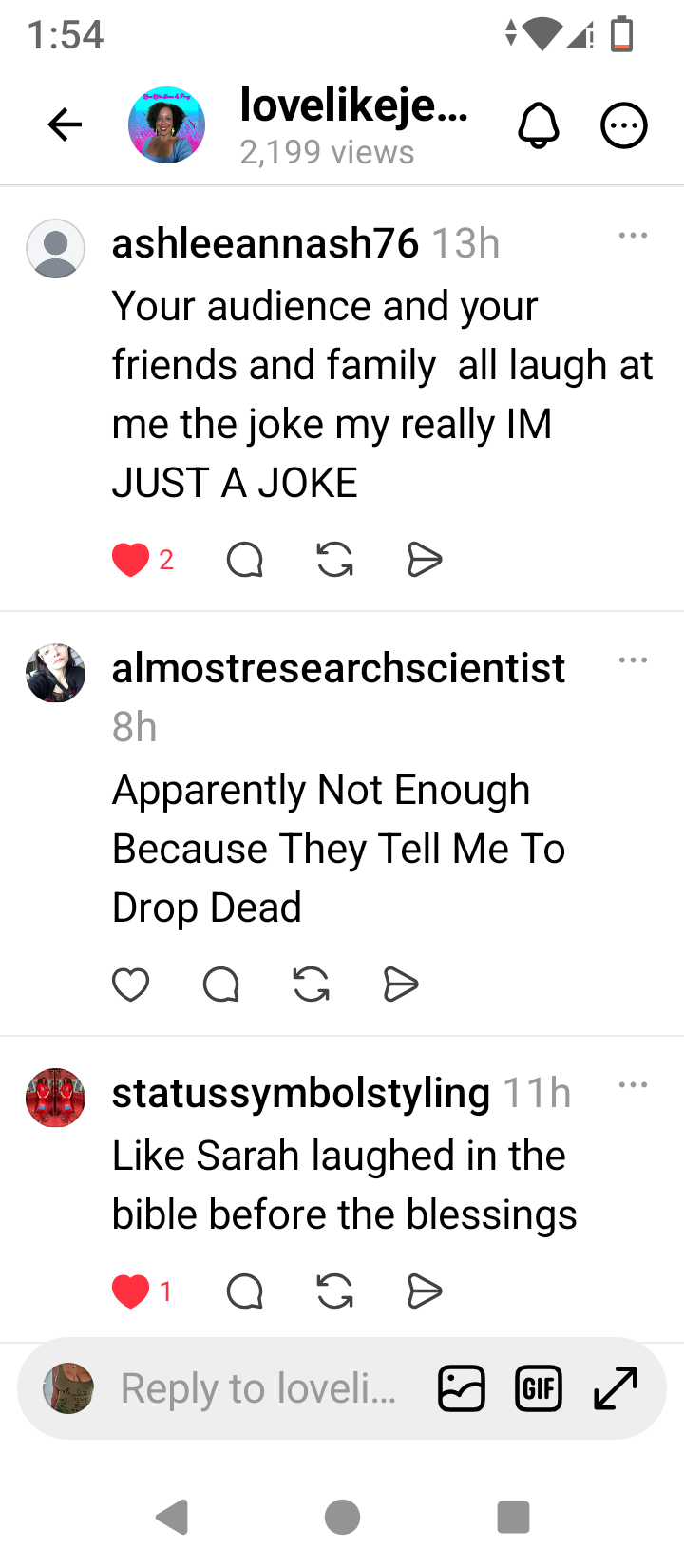This screenshot has height=1568, width=684.
Task: Tap the Reply to loveli… text field
Action: 258,1388
